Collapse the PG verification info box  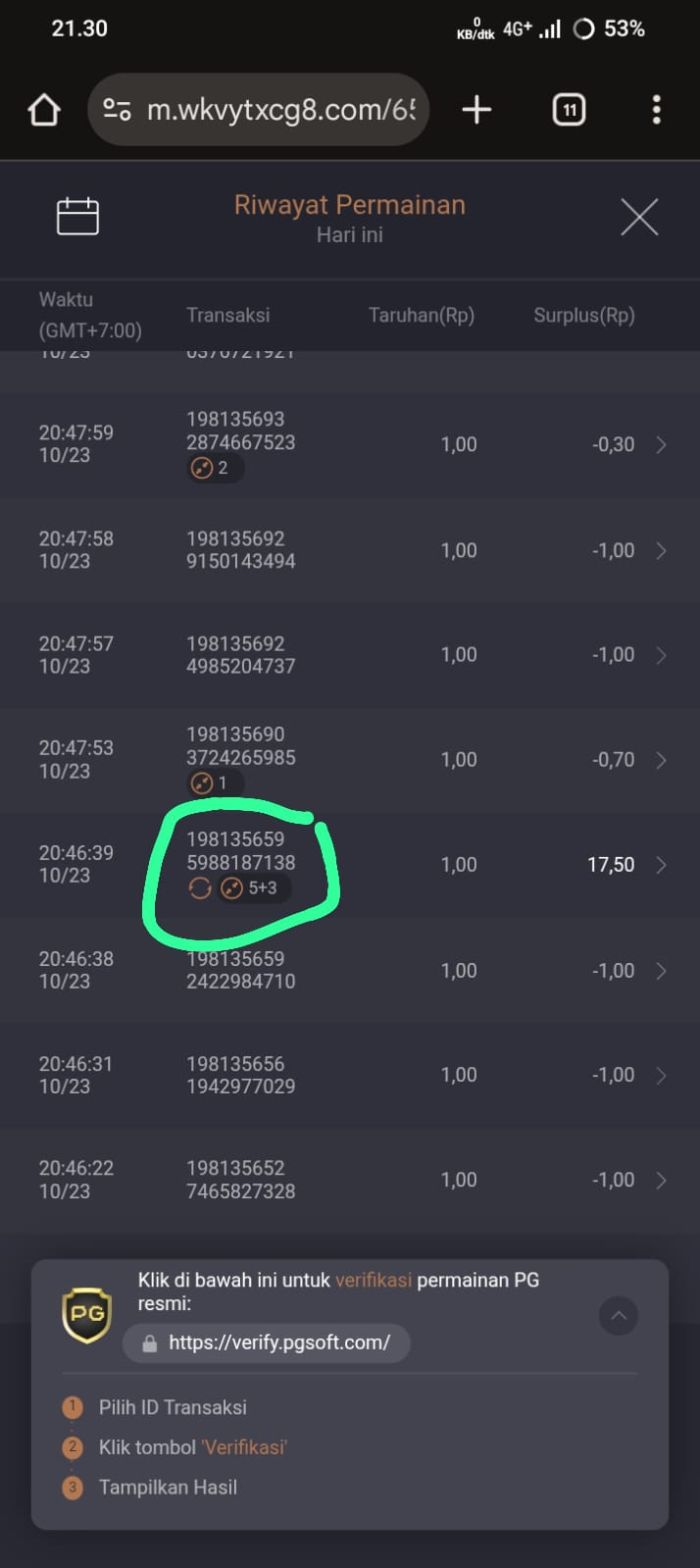pyautogui.click(x=619, y=1316)
